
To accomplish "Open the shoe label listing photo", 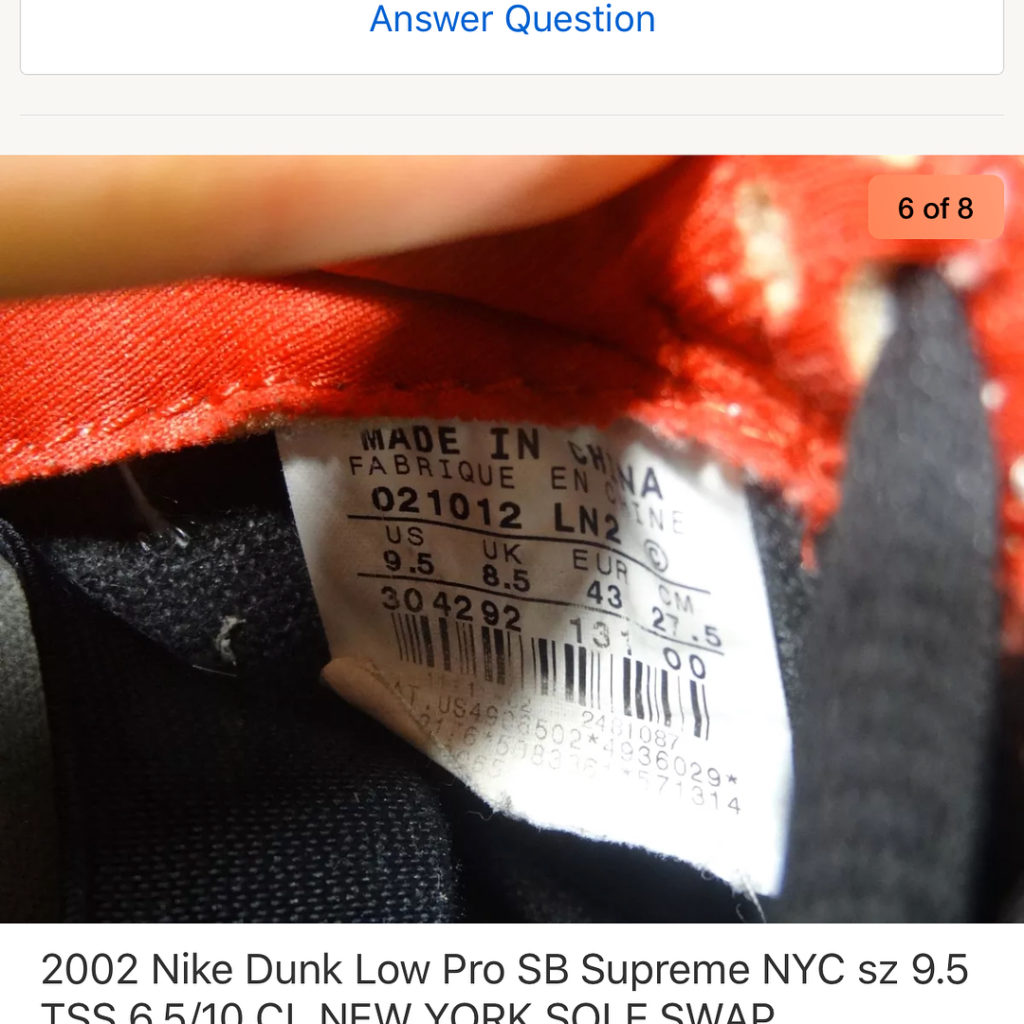I will click(x=512, y=539).
